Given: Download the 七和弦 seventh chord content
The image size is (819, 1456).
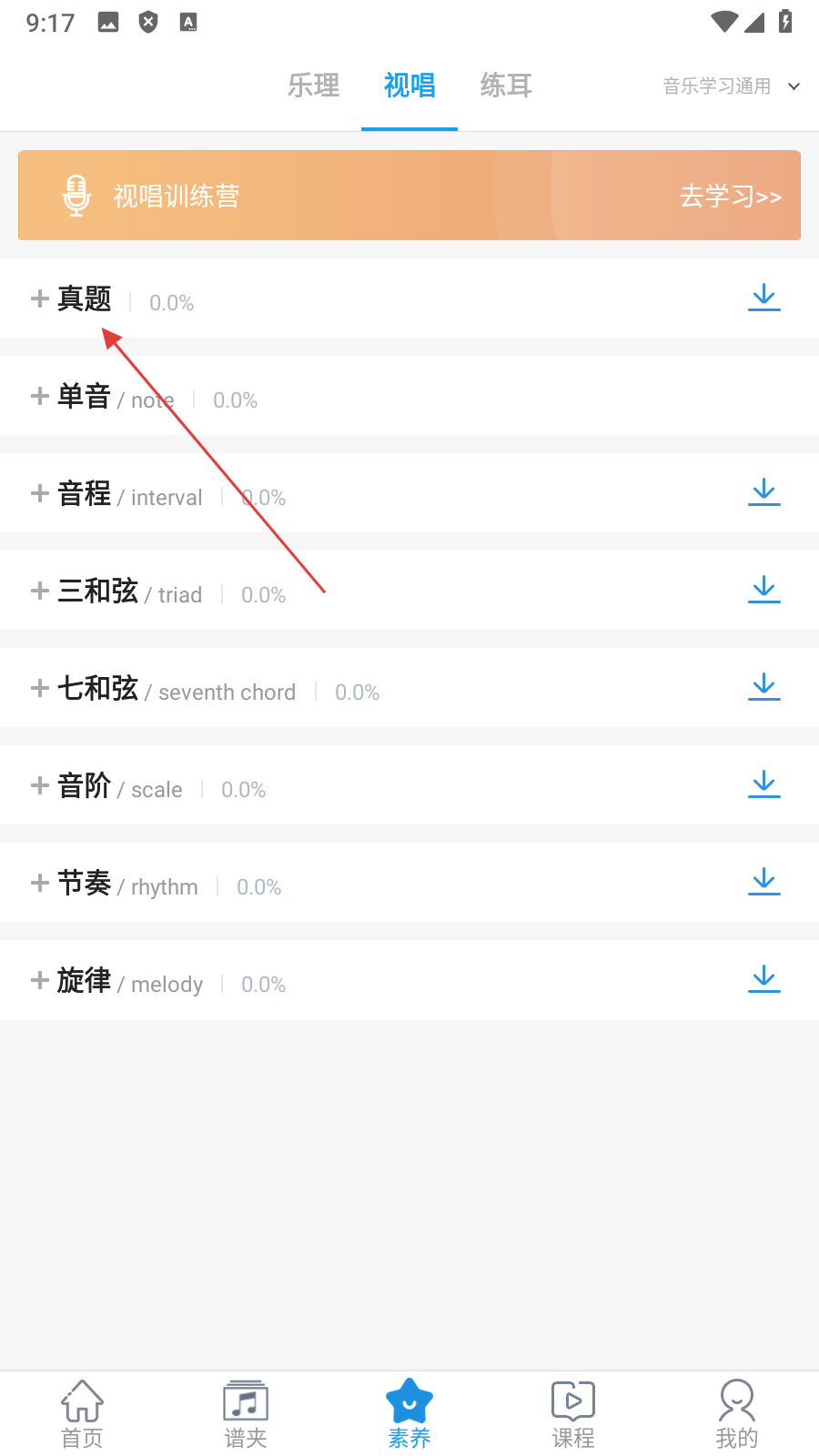Looking at the screenshot, I should point(764,687).
